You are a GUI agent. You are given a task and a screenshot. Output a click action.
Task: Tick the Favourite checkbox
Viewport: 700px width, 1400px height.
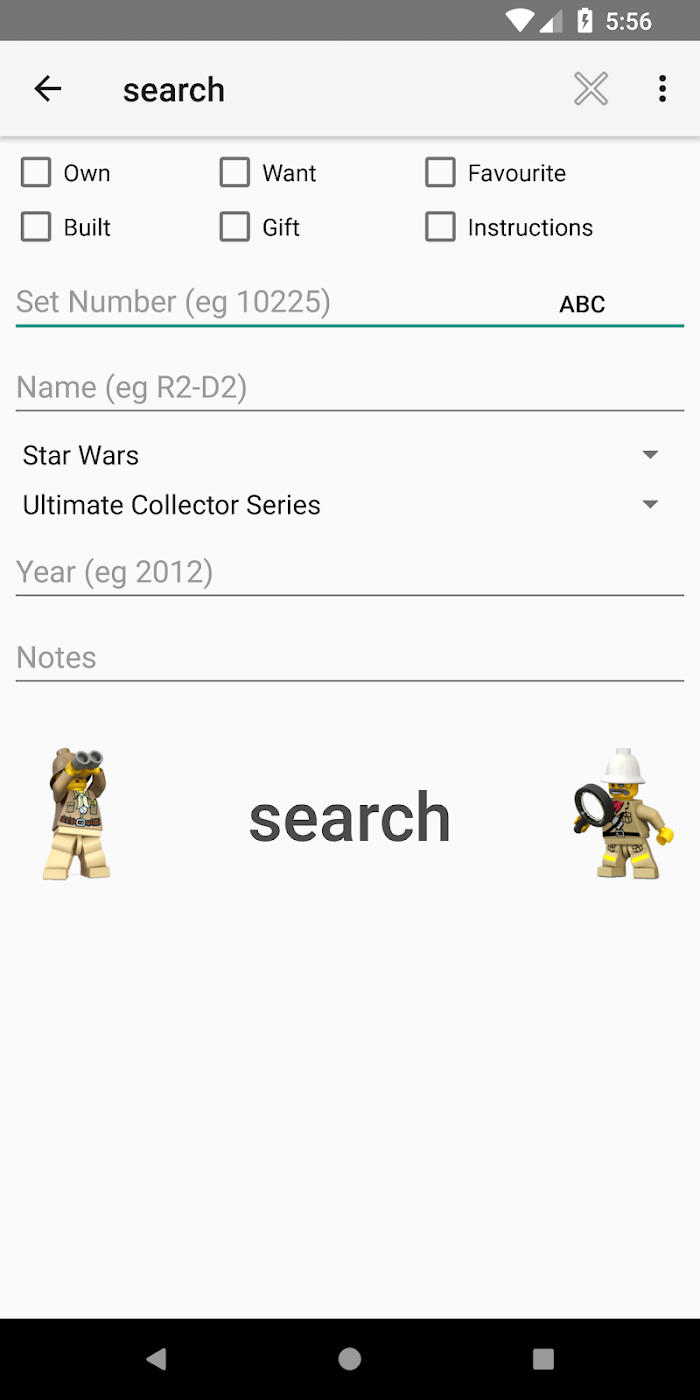coord(440,173)
